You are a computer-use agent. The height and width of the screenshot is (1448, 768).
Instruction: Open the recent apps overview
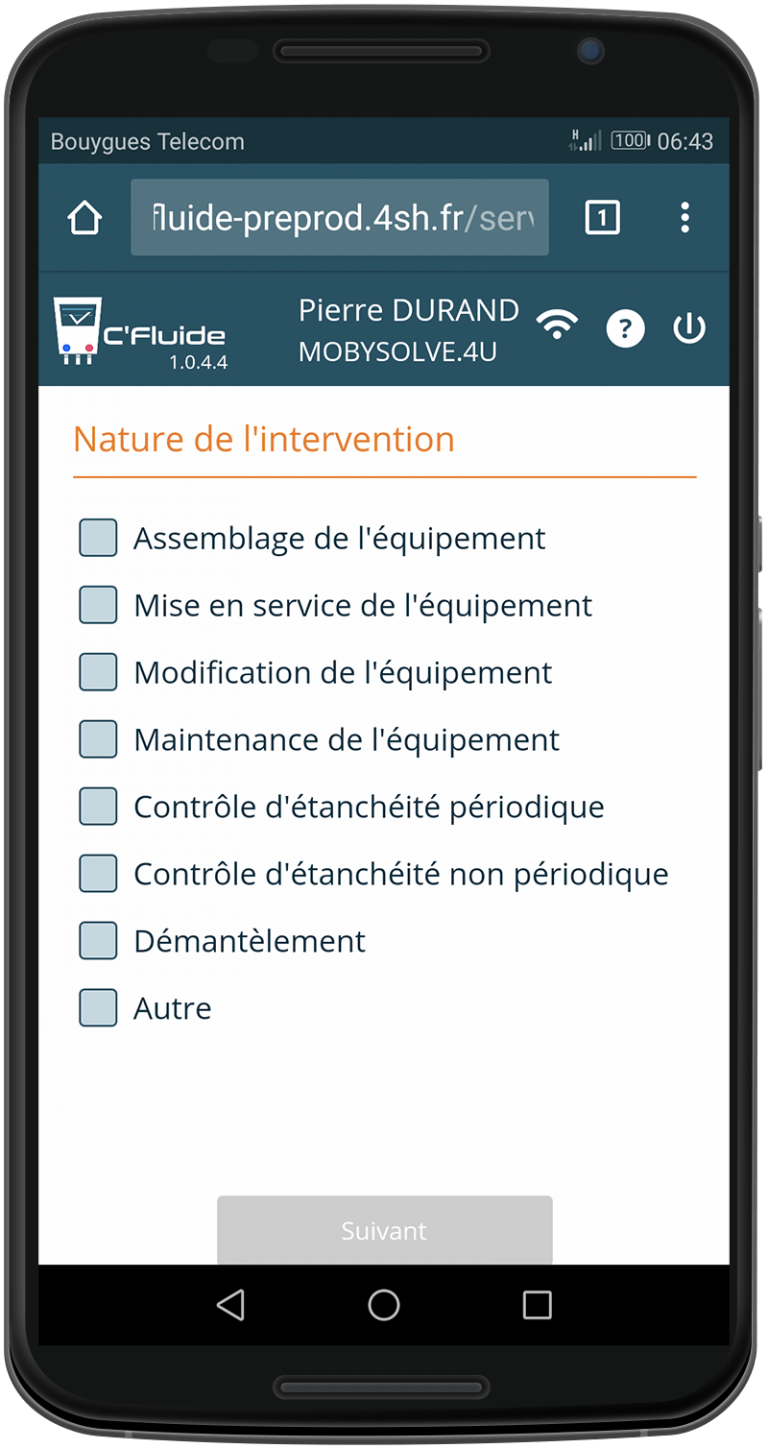[x=537, y=1304]
